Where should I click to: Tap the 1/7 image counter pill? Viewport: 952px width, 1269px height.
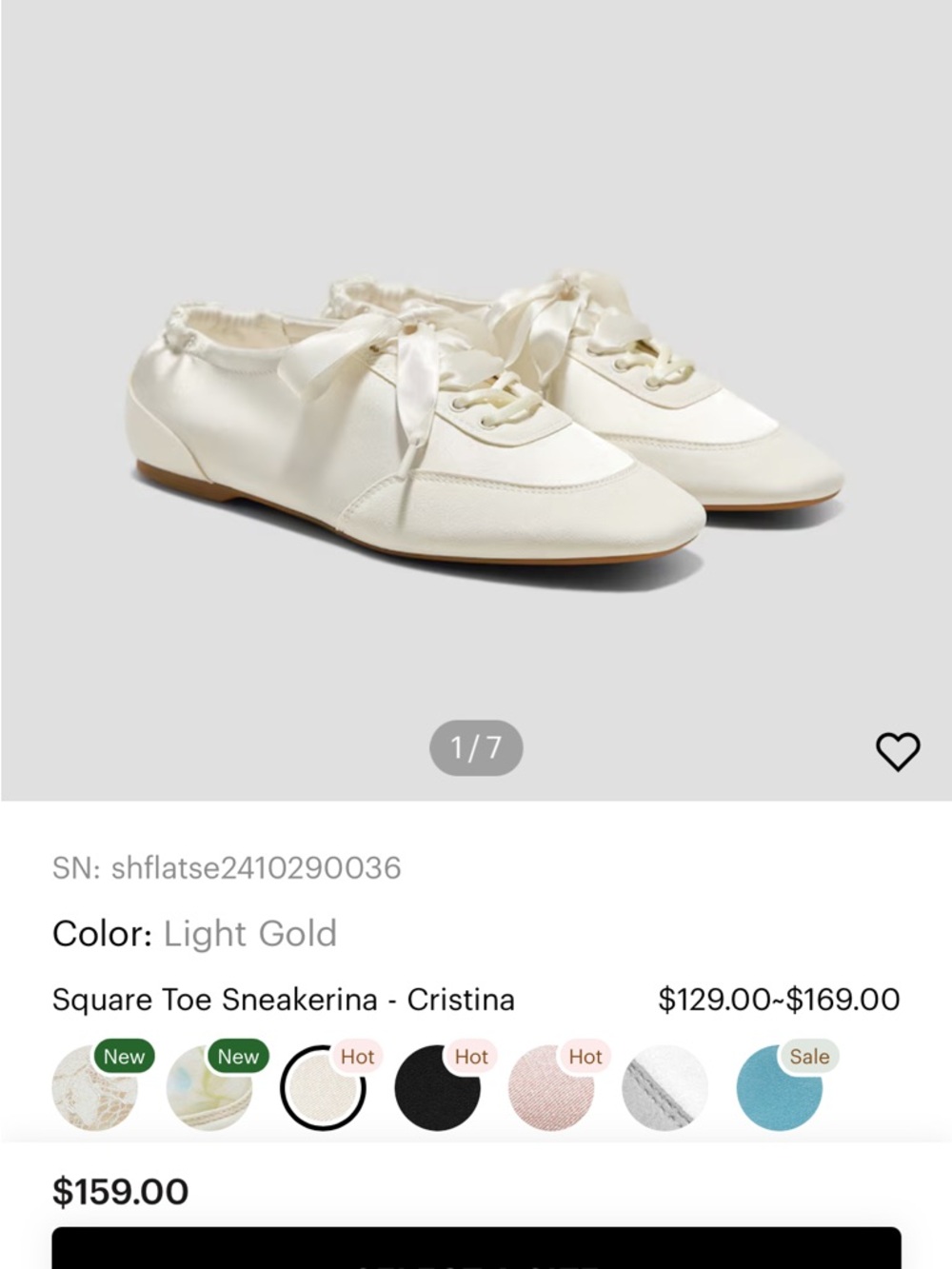point(475,747)
